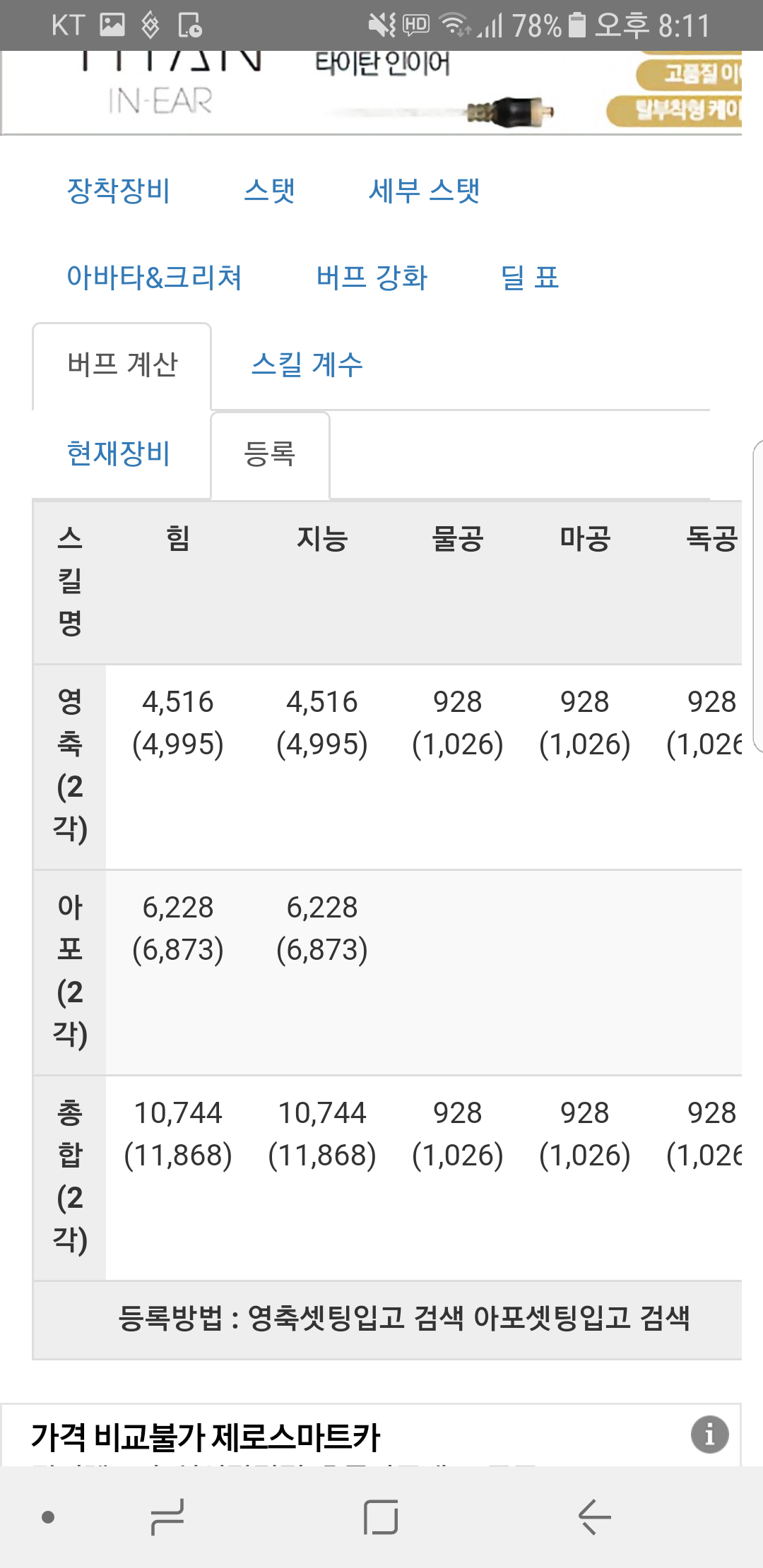Image resolution: width=763 pixels, height=1568 pixels.
Task: Go to 아바타&크리쳐 section
Action: (154, 277)
